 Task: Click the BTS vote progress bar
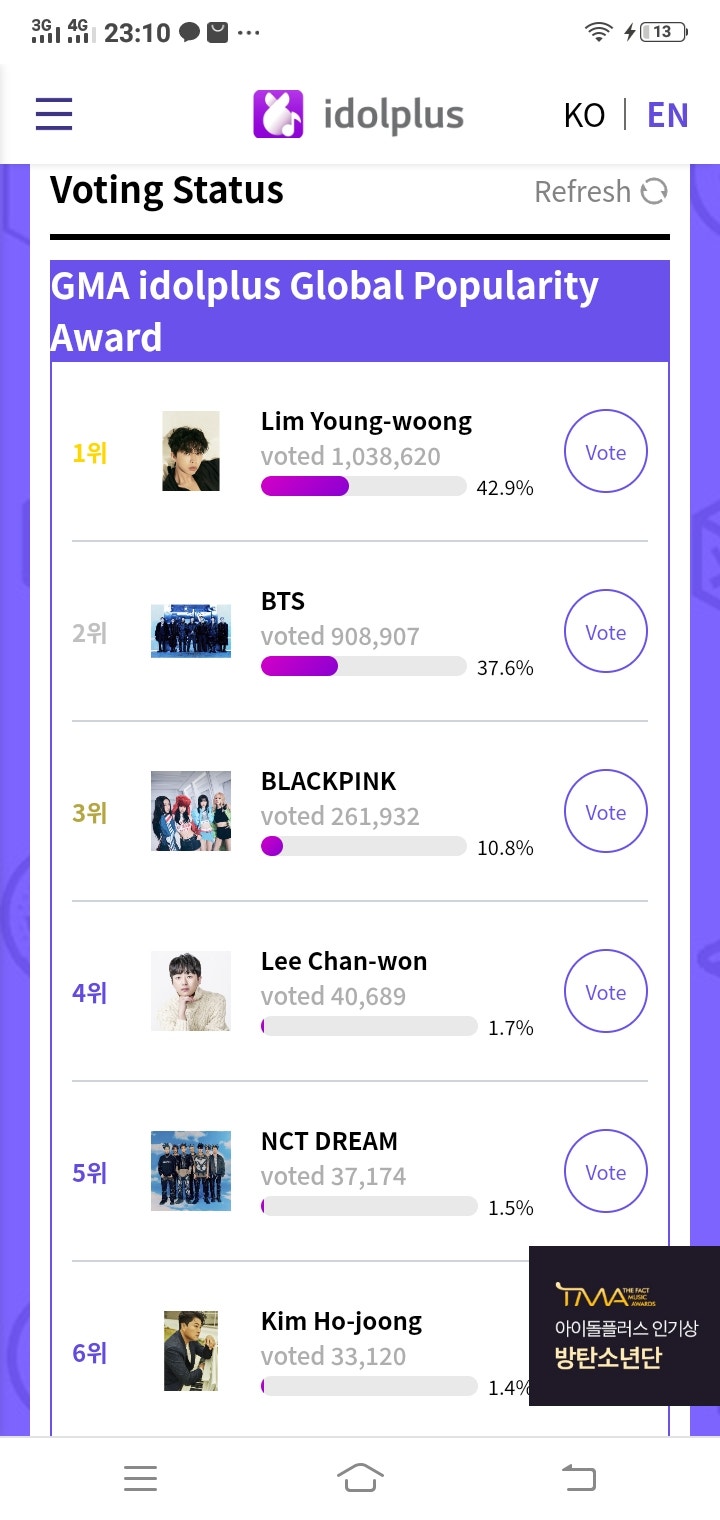(364, 665)
